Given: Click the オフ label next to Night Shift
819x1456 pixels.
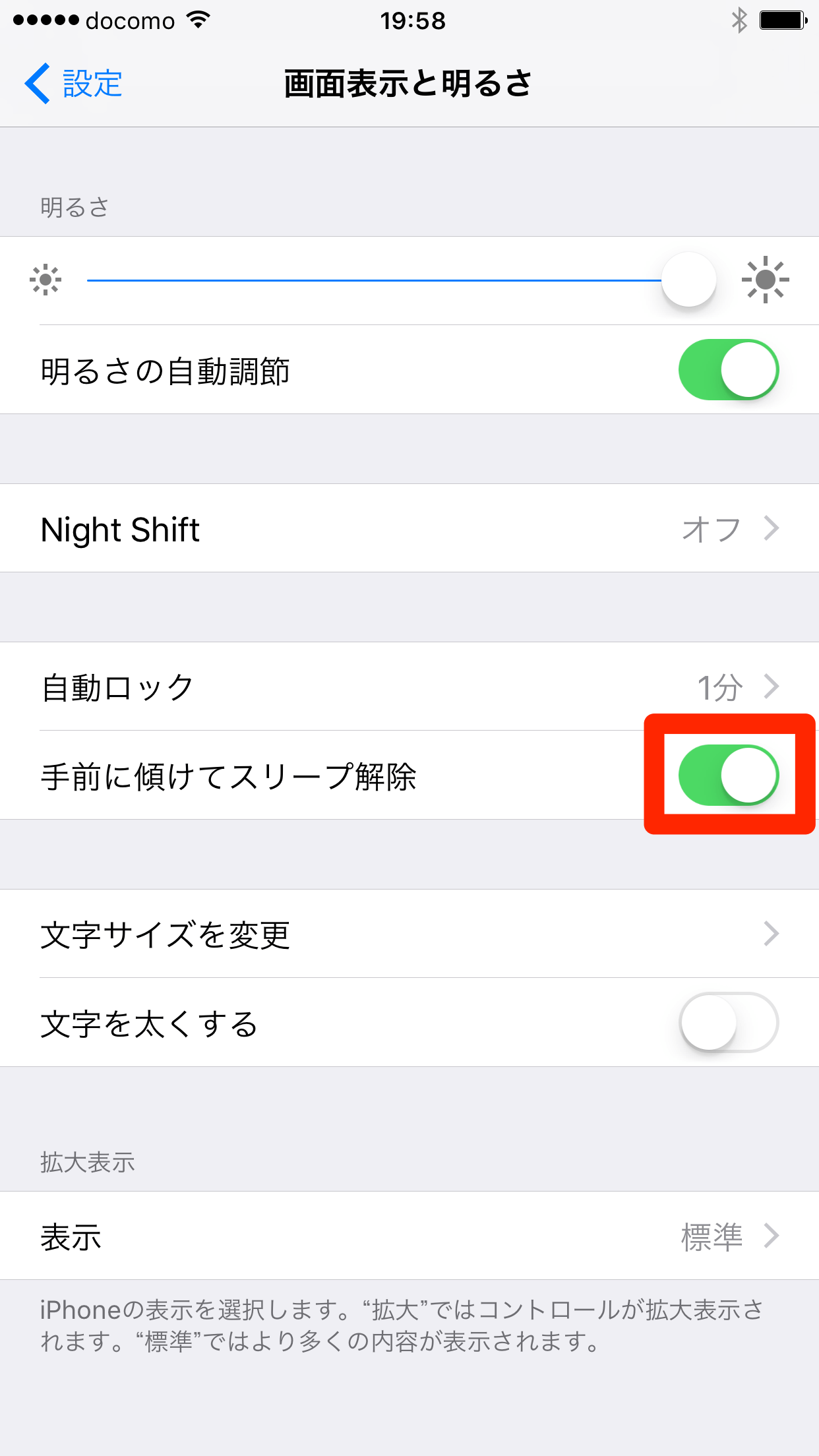Looking at the screenshot, I should point(710,528).
